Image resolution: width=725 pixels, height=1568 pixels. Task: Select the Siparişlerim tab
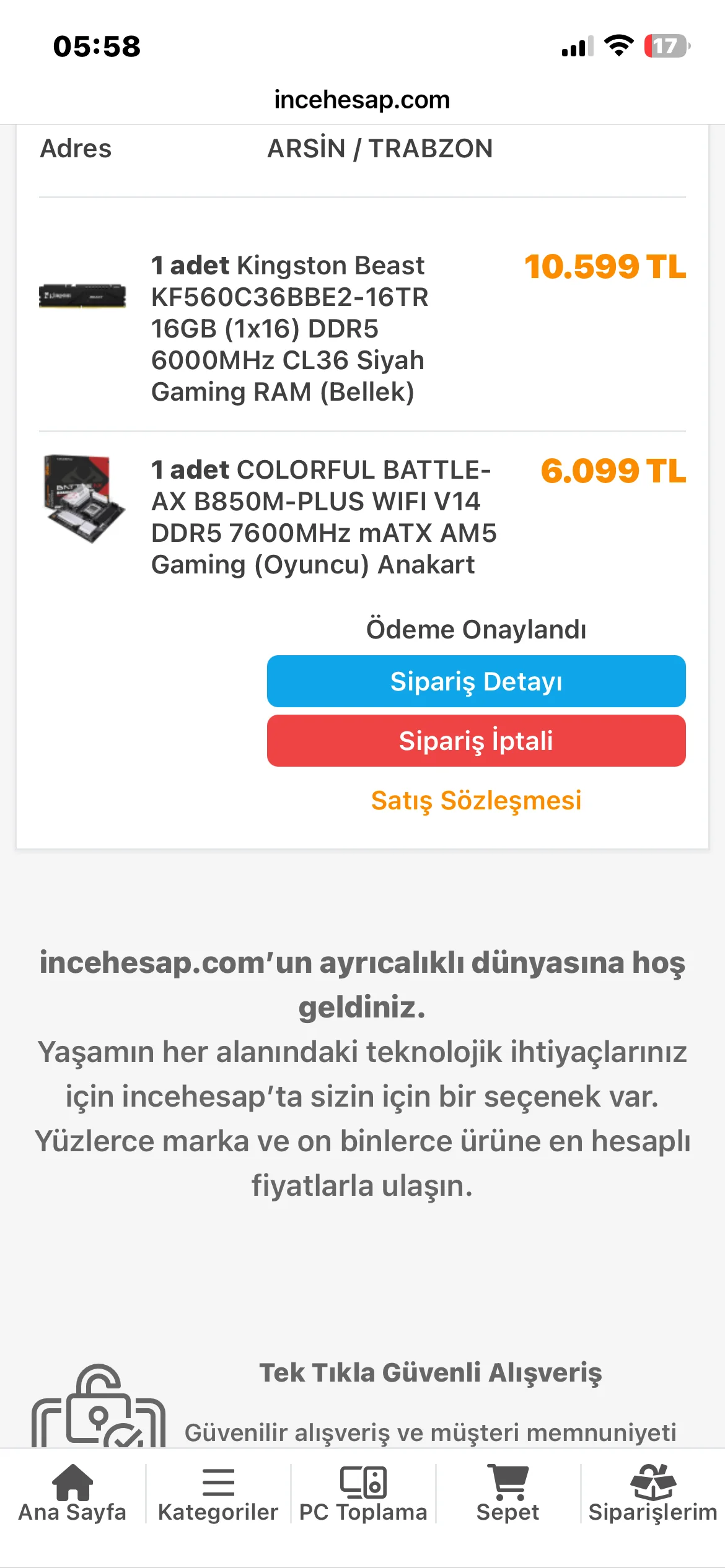(652, 1492)
